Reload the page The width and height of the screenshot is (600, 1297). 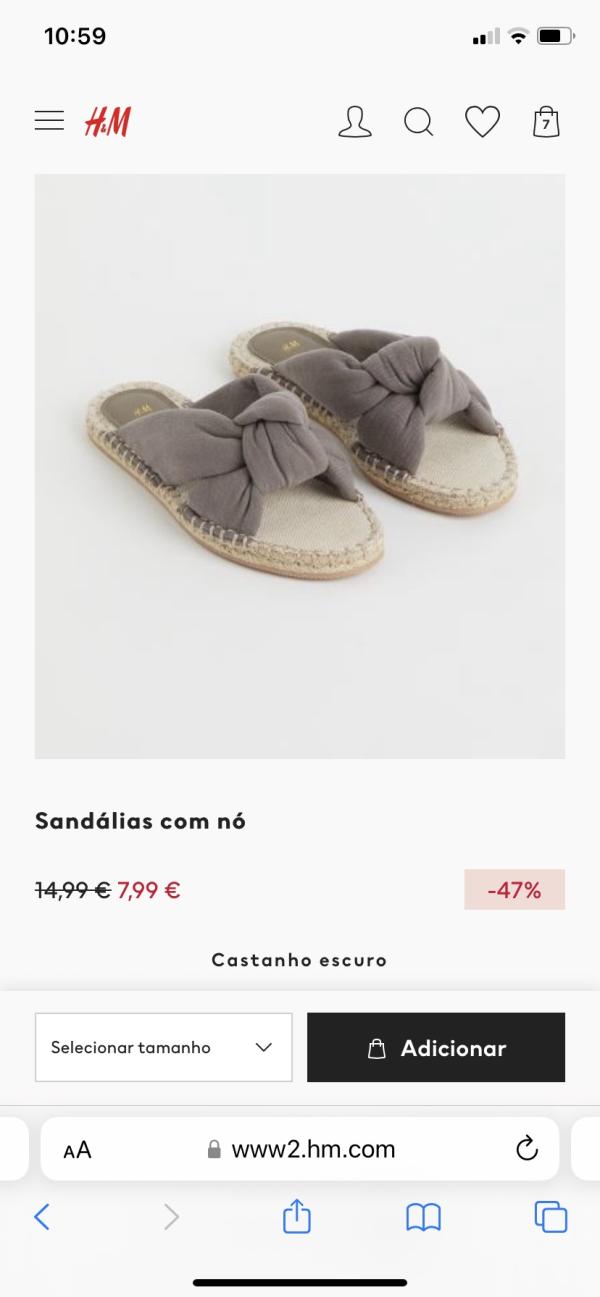click(x=527, y=1150)
